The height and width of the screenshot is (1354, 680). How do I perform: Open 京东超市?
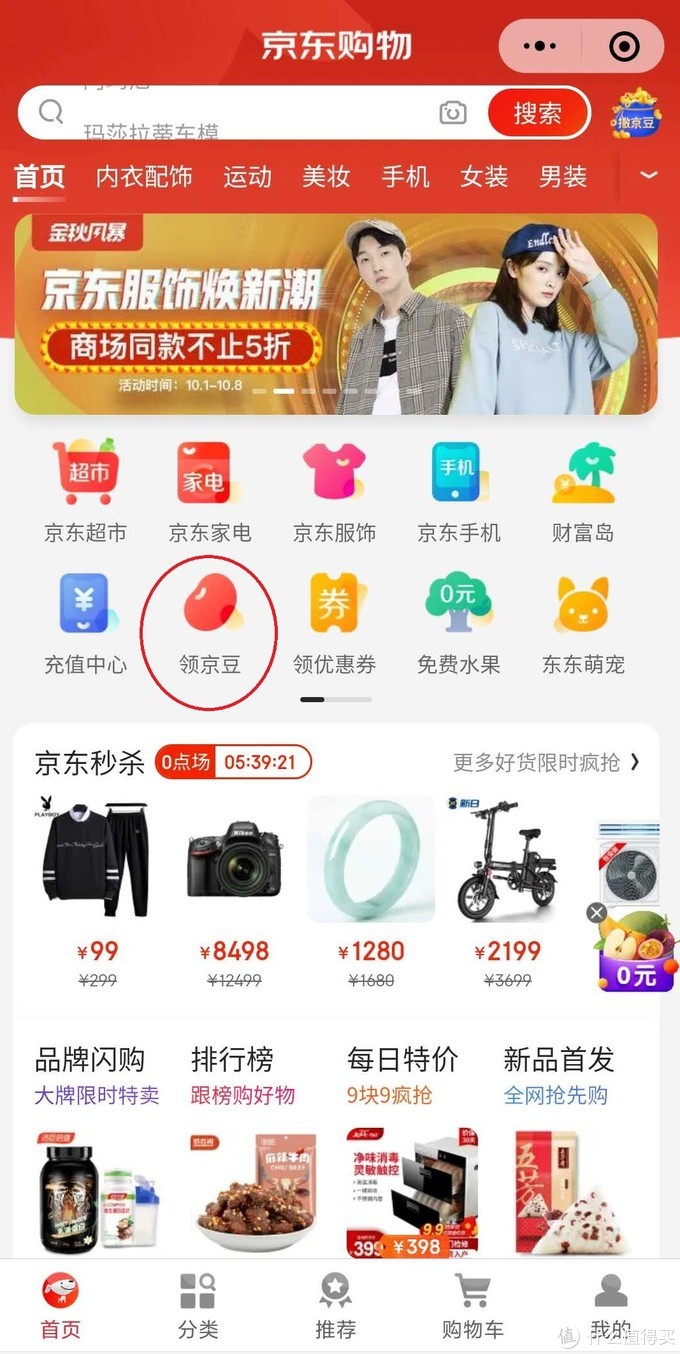click(85, 492)
